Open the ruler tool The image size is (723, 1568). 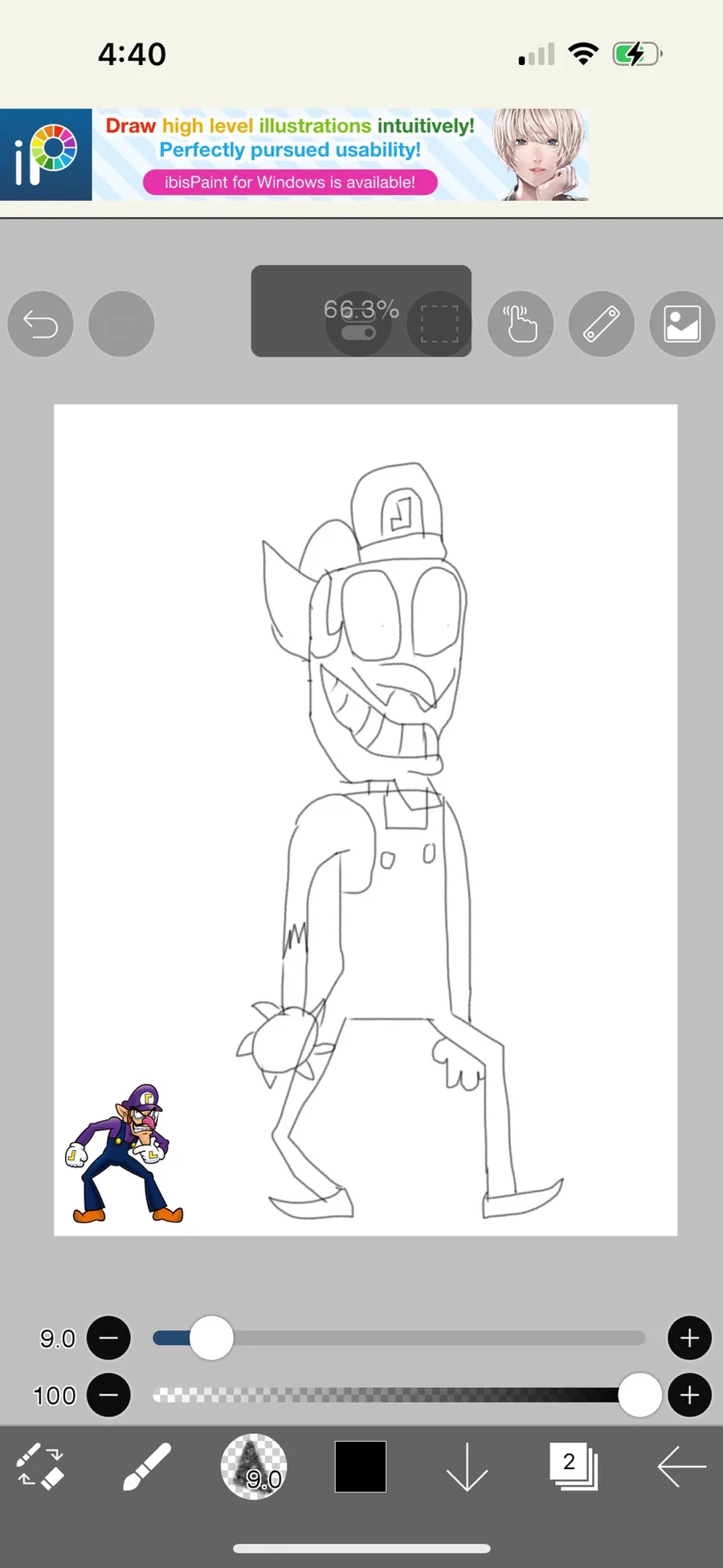(601, 324)
